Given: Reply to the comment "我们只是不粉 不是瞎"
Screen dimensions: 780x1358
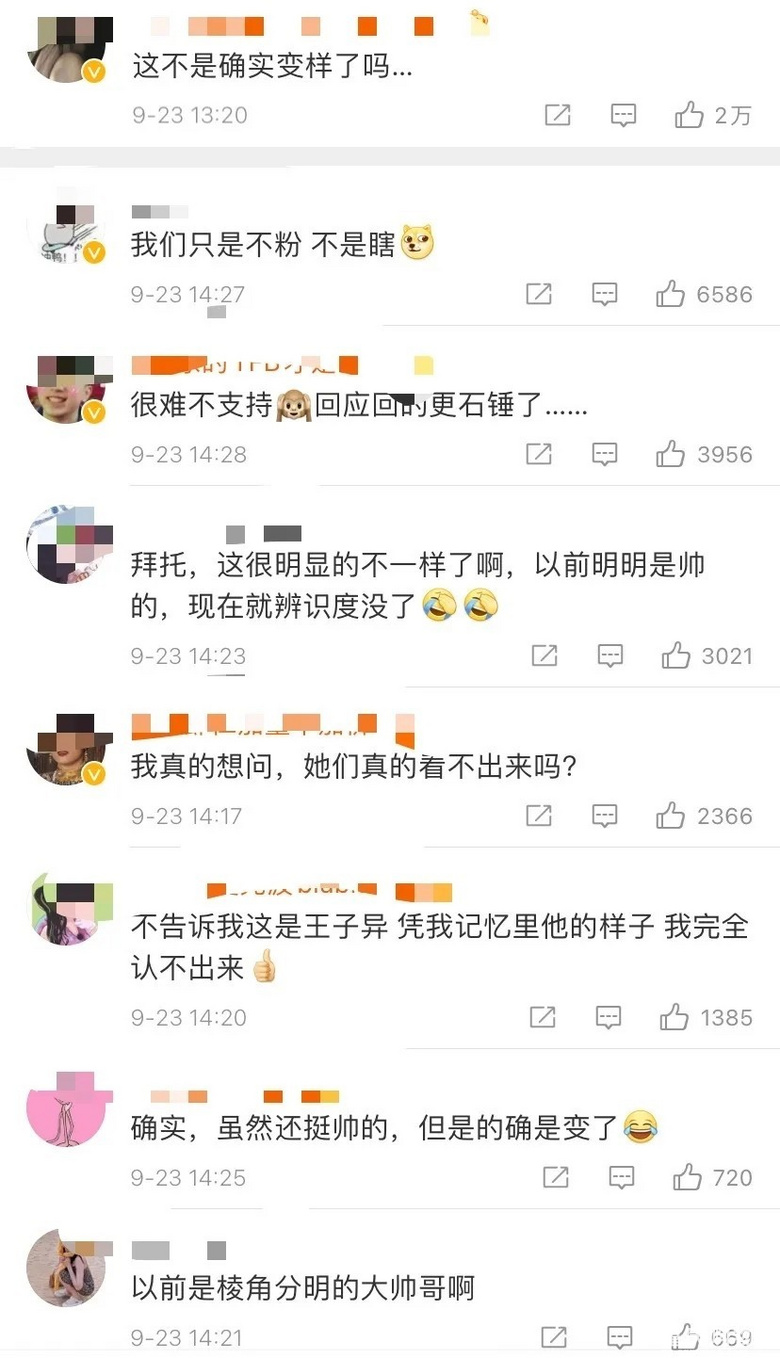Looking at the screenshot, I should (x=605, y=294).
